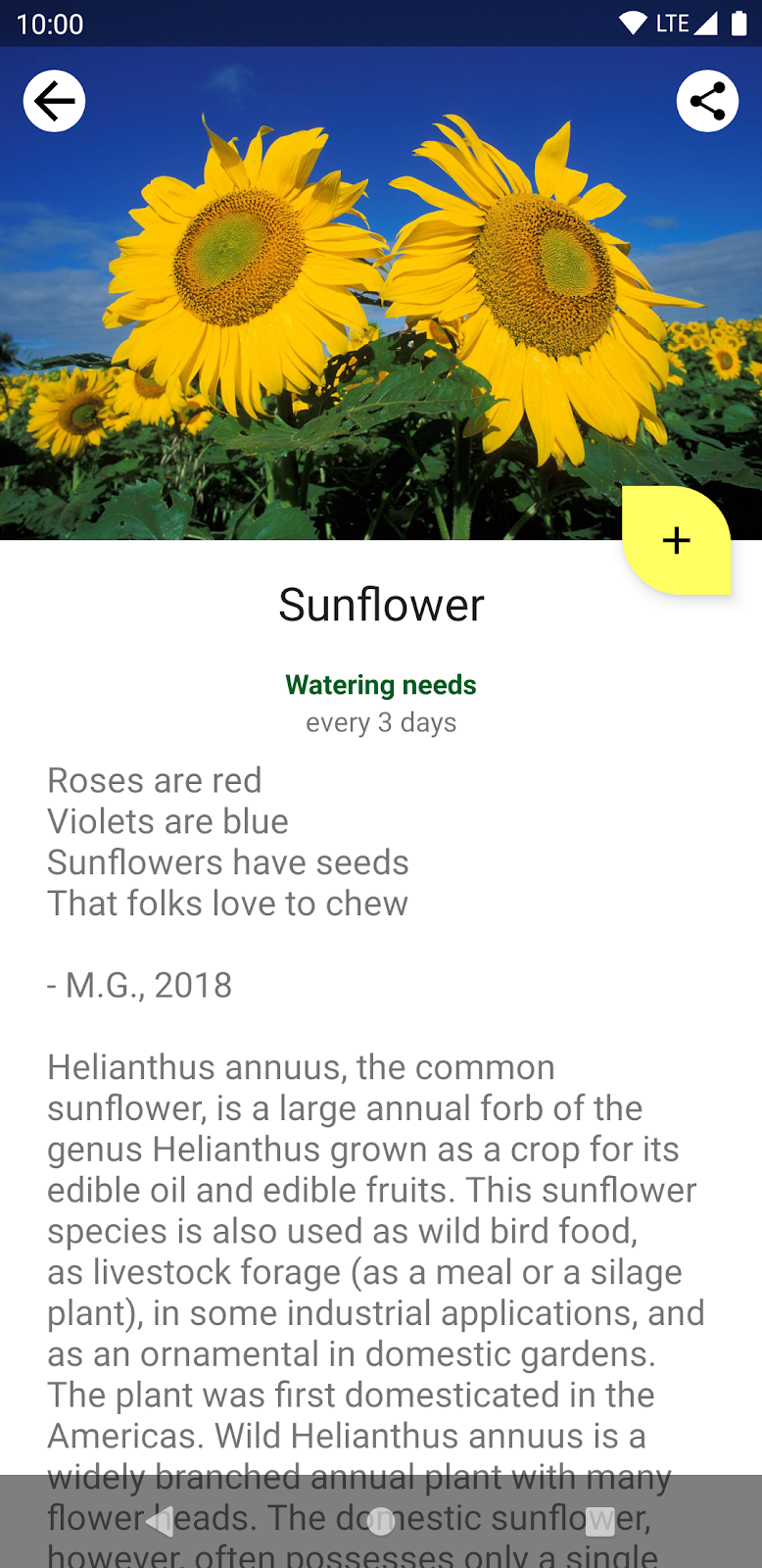Navigate back using the white arrow icon
Screen dimensions: 762x1568
[x=54, y=101]
